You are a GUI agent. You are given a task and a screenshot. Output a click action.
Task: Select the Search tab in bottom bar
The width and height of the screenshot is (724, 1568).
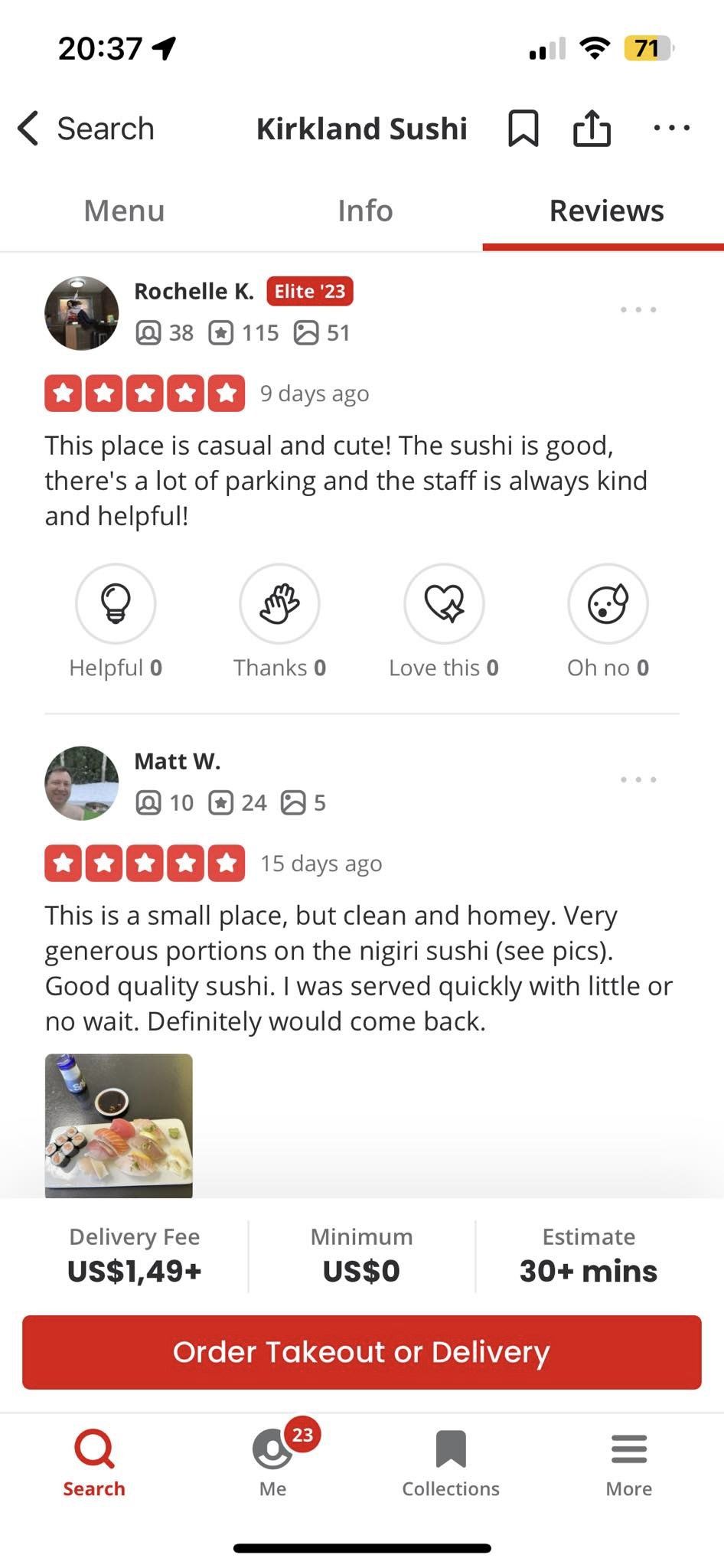point(94,1463)
